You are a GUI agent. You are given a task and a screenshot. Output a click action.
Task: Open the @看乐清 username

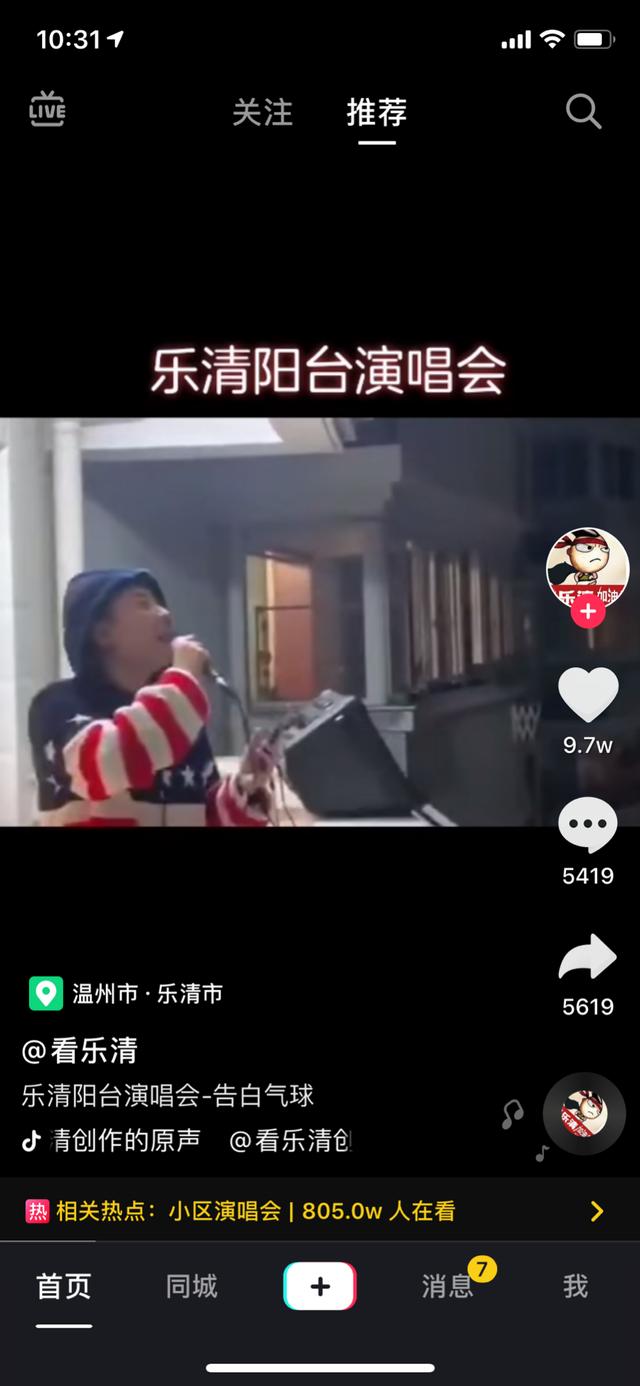point(80,1051)
